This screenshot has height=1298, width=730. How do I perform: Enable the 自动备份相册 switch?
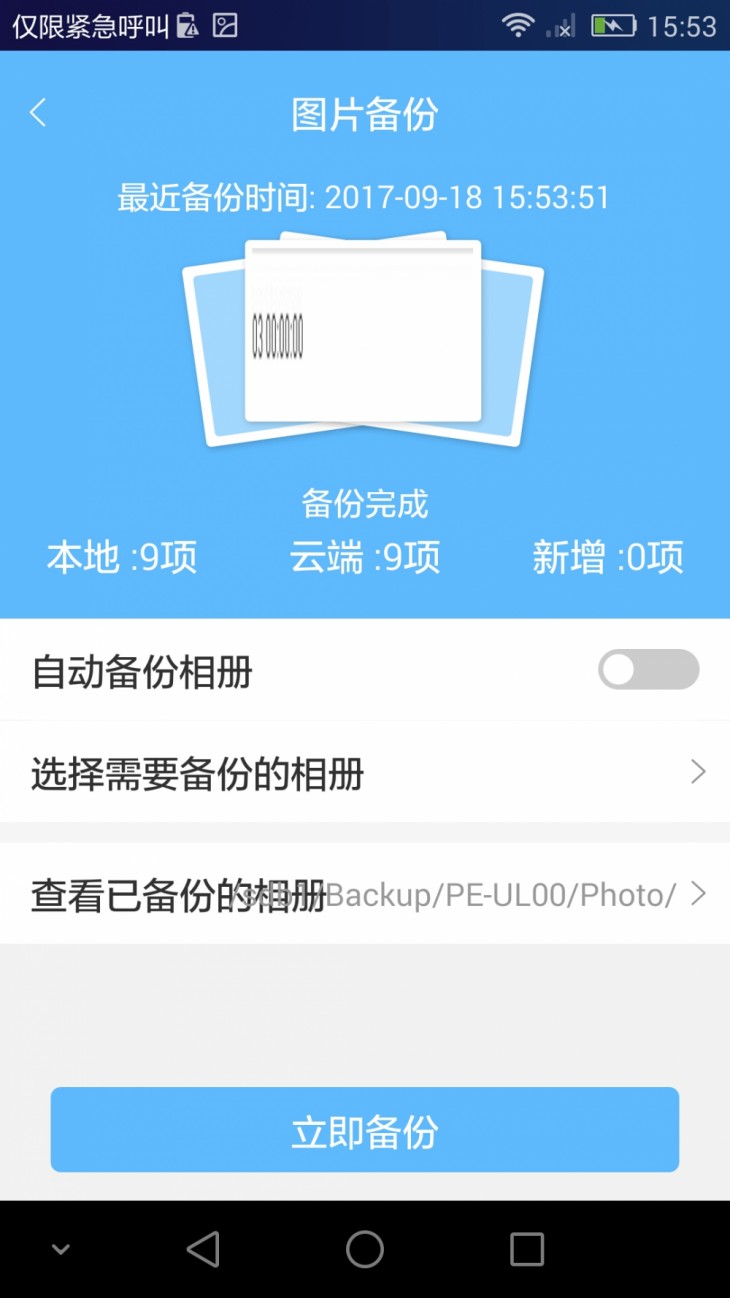tap(648, 670)
